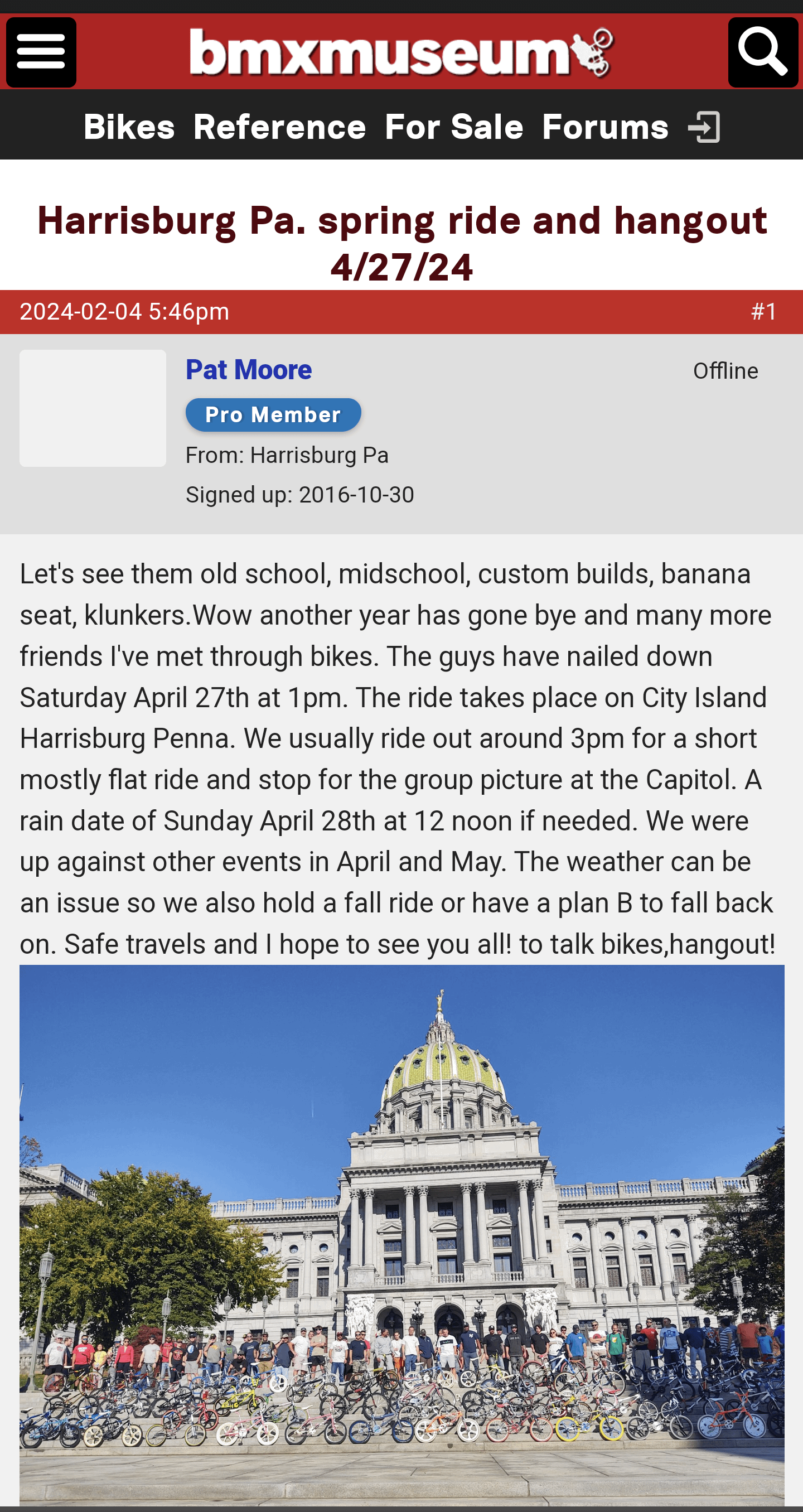Tap the login icon
The image size is (803, 1512).
704,127
